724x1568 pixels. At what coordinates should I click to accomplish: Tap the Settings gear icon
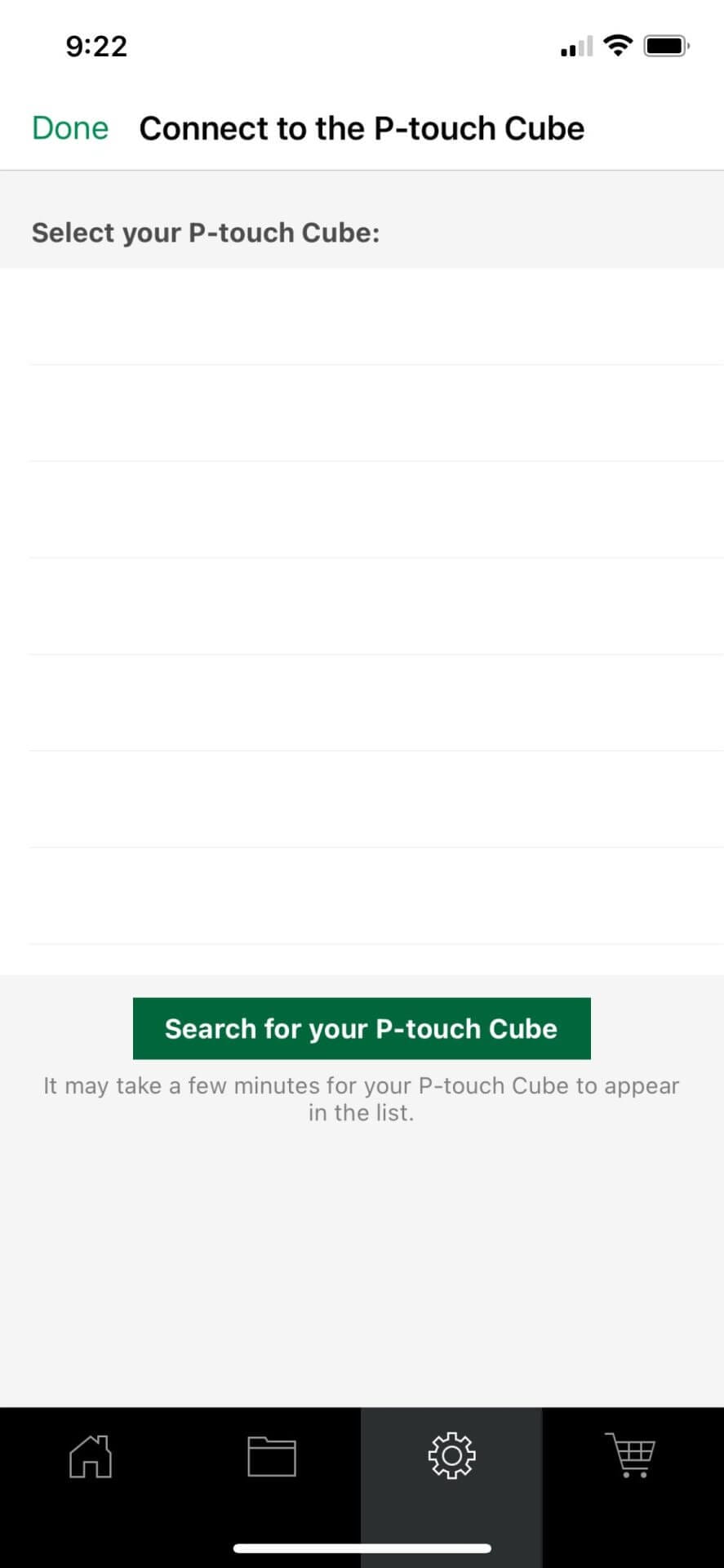452,1457
